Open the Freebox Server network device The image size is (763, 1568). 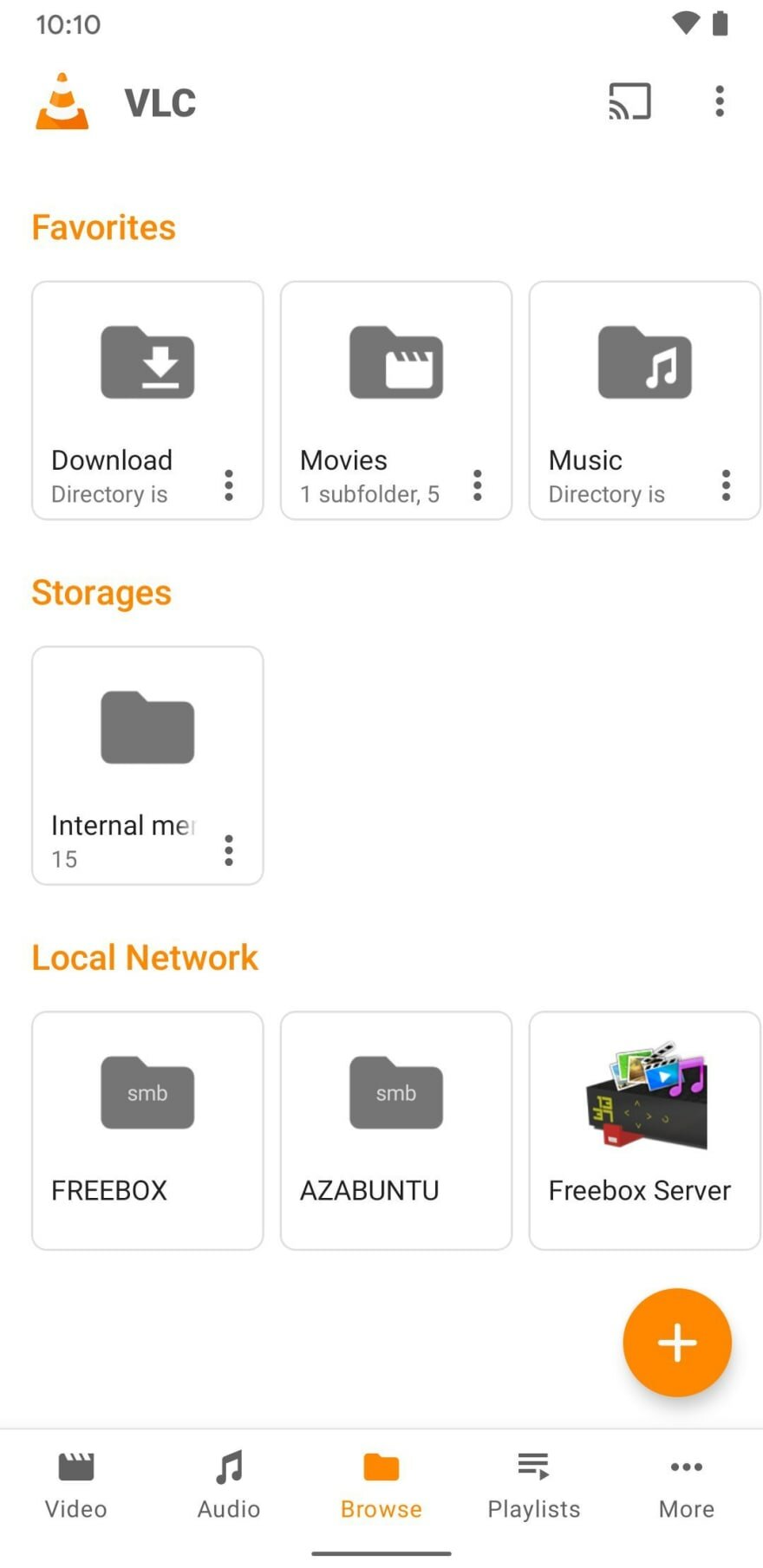(644, 1129)
